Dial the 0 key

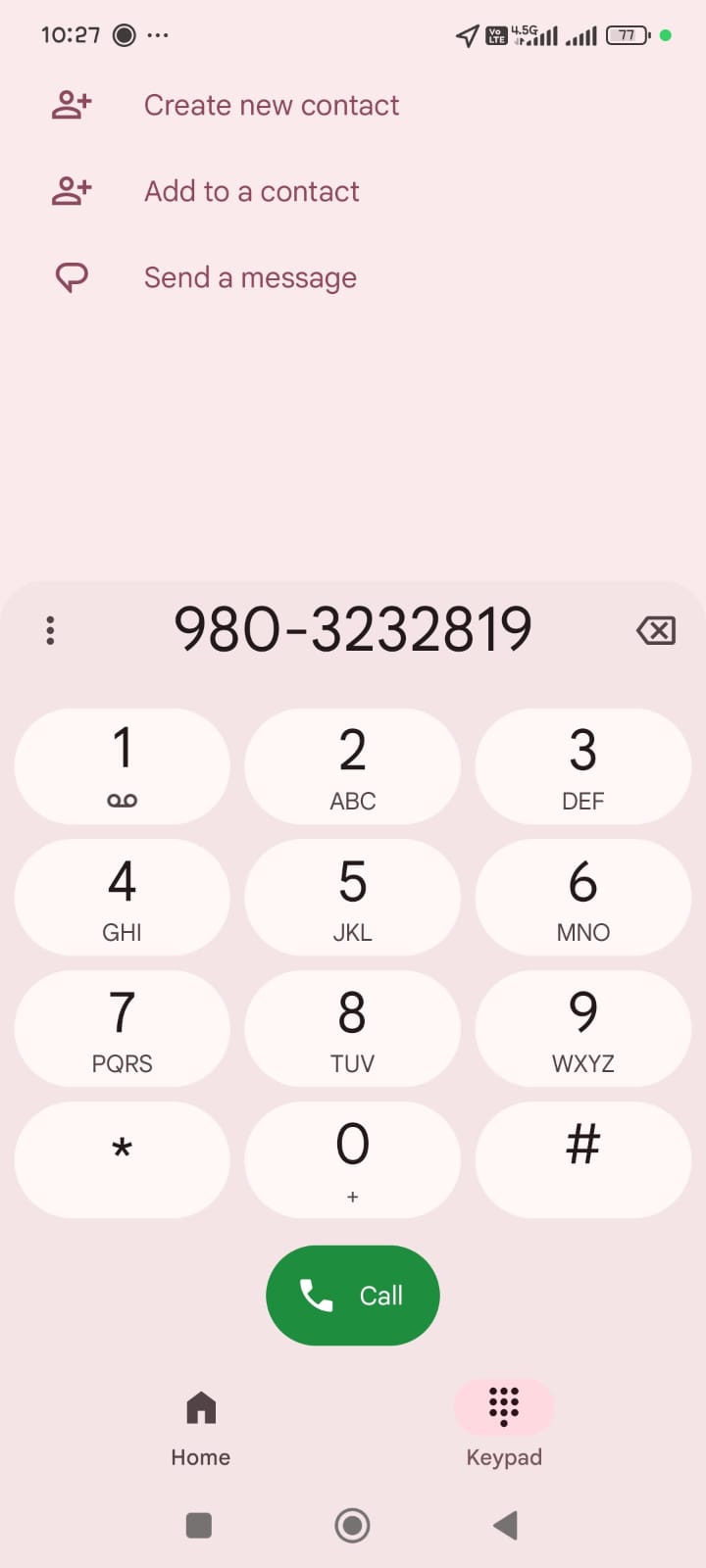click(x=352, y=1159)
